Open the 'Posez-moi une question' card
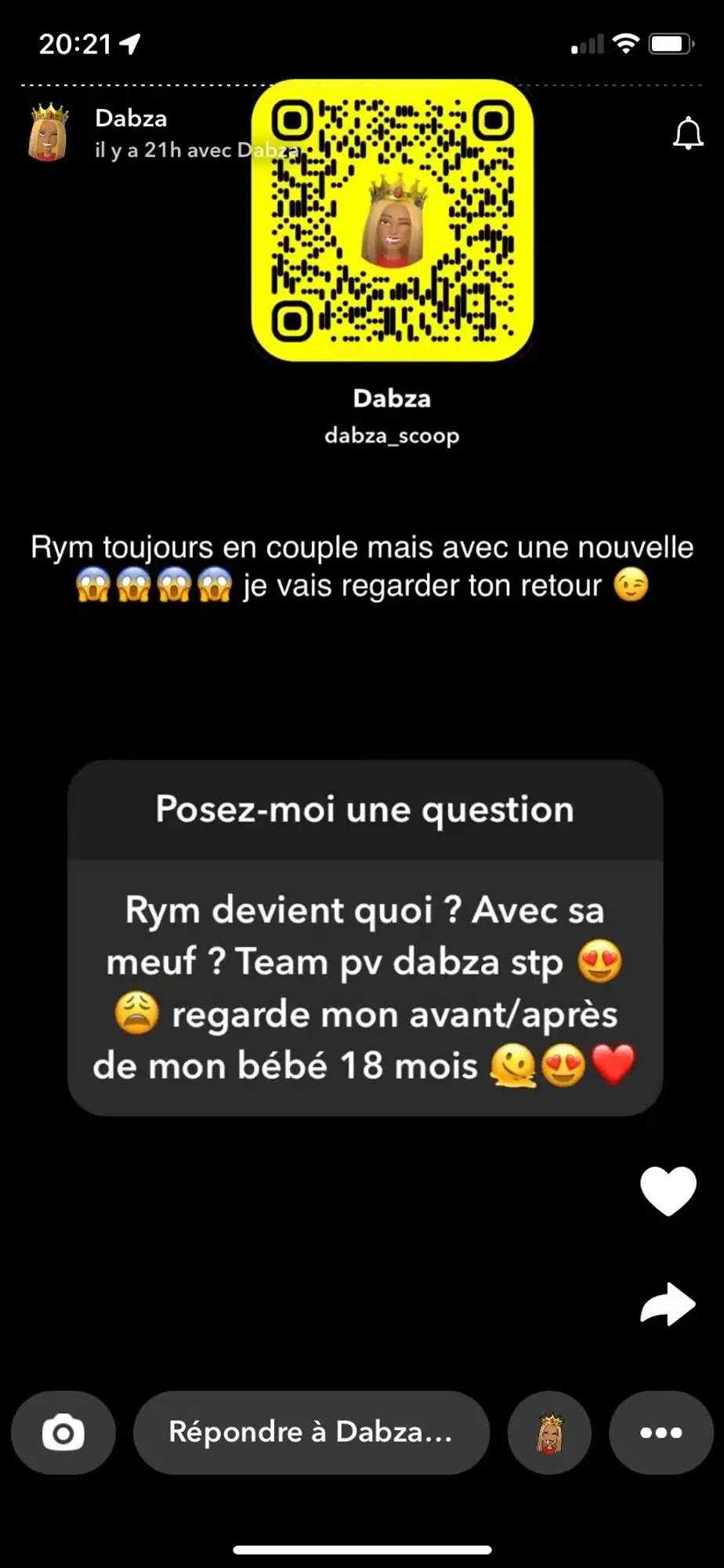Screen dimensions: 724x1568 click(364, 810)
